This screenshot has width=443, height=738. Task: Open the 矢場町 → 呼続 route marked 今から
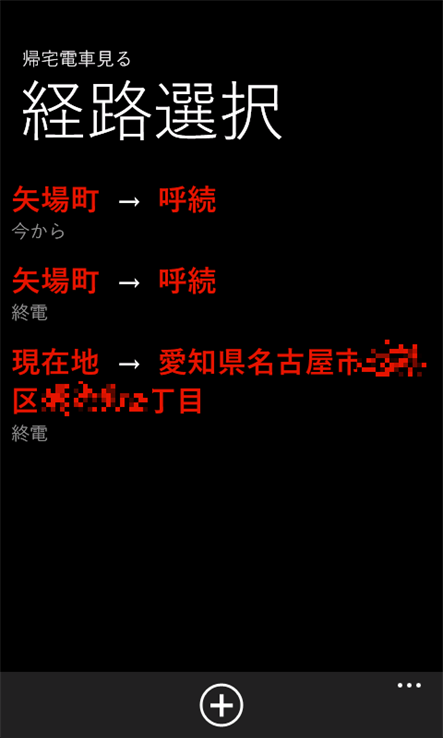(114, 212)
